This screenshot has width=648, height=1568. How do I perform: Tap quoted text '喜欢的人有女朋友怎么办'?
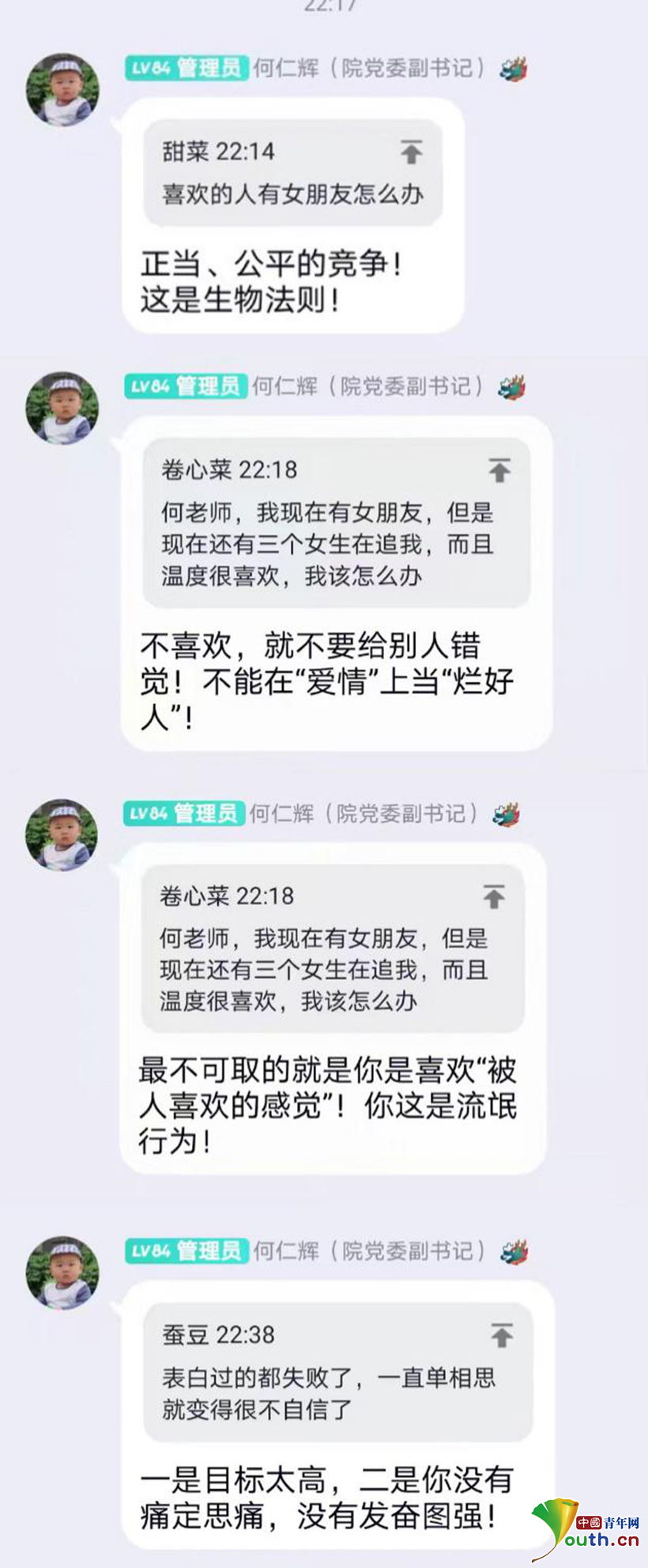(x=292, y=194)
